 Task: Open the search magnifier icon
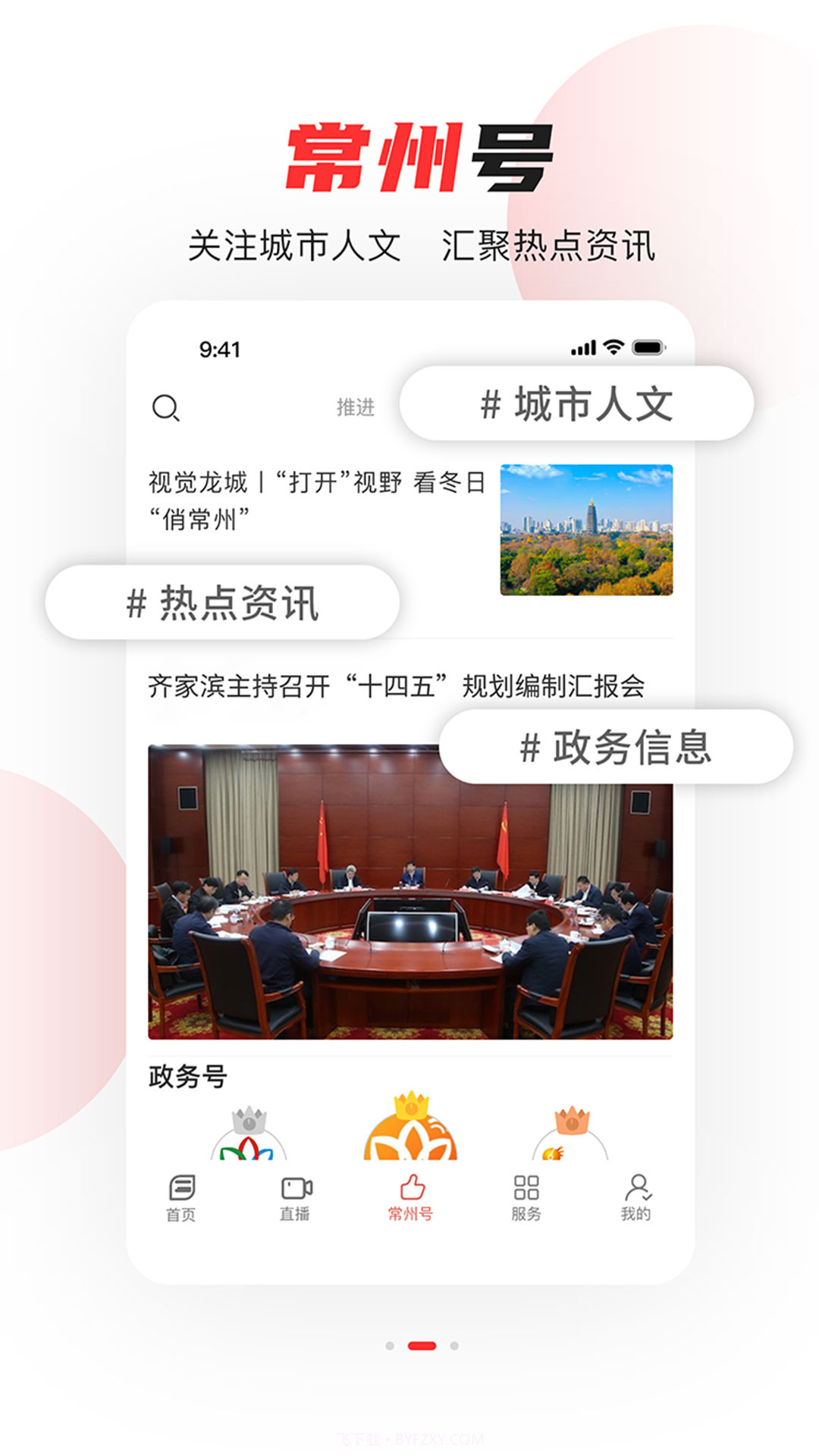(x=166, y=409)
